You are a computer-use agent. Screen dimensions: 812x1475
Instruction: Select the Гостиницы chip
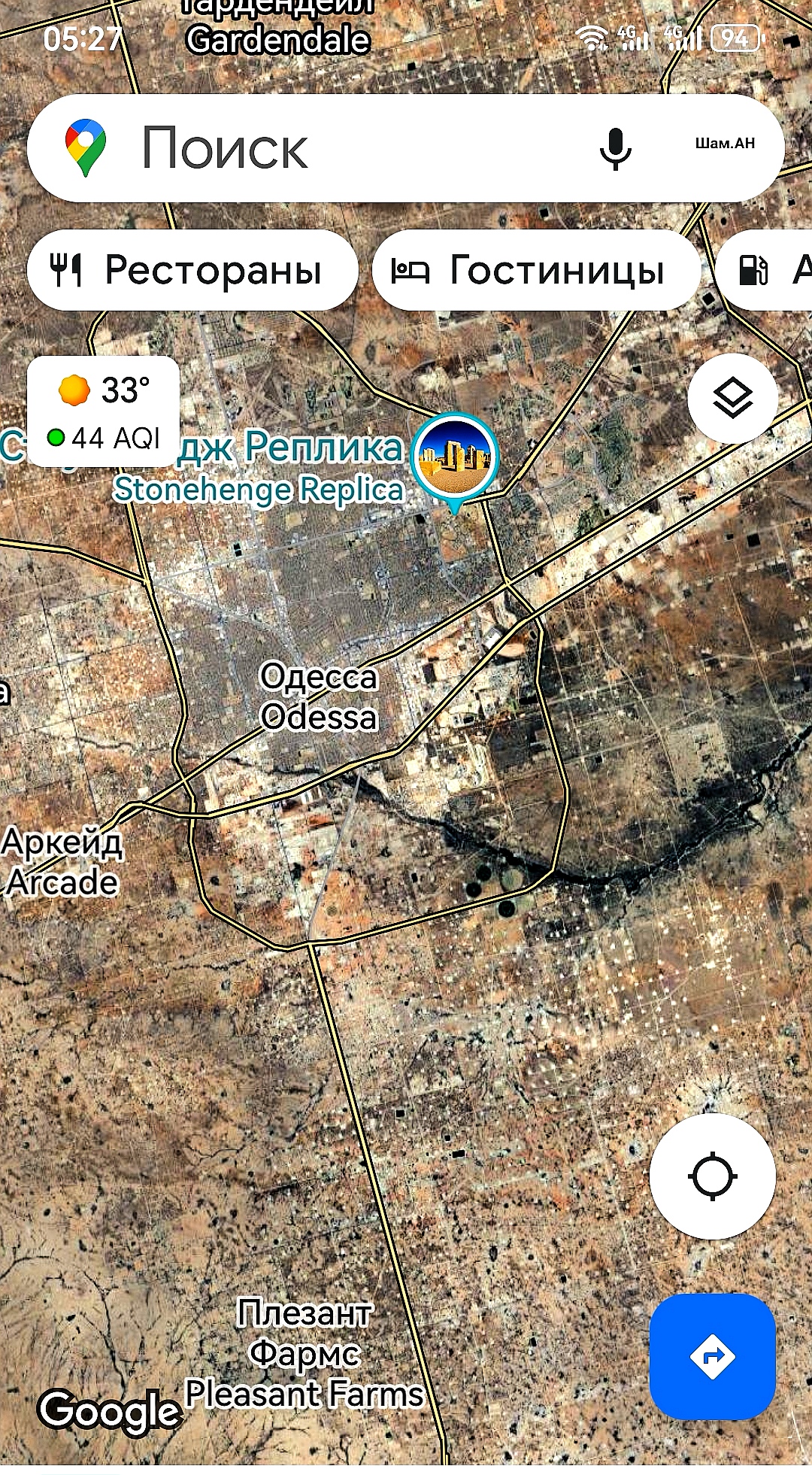[535, 270]
